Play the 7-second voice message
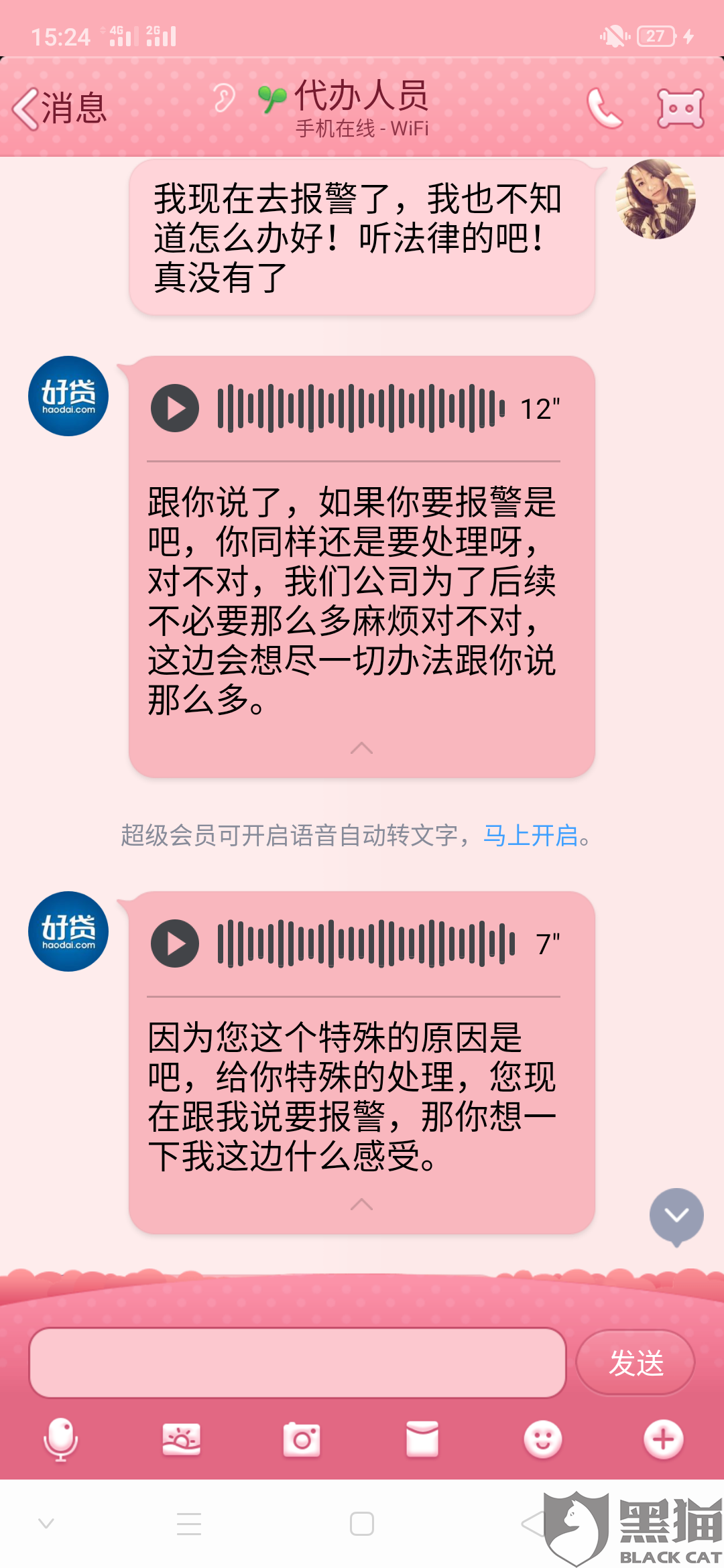 coord(175,943)
